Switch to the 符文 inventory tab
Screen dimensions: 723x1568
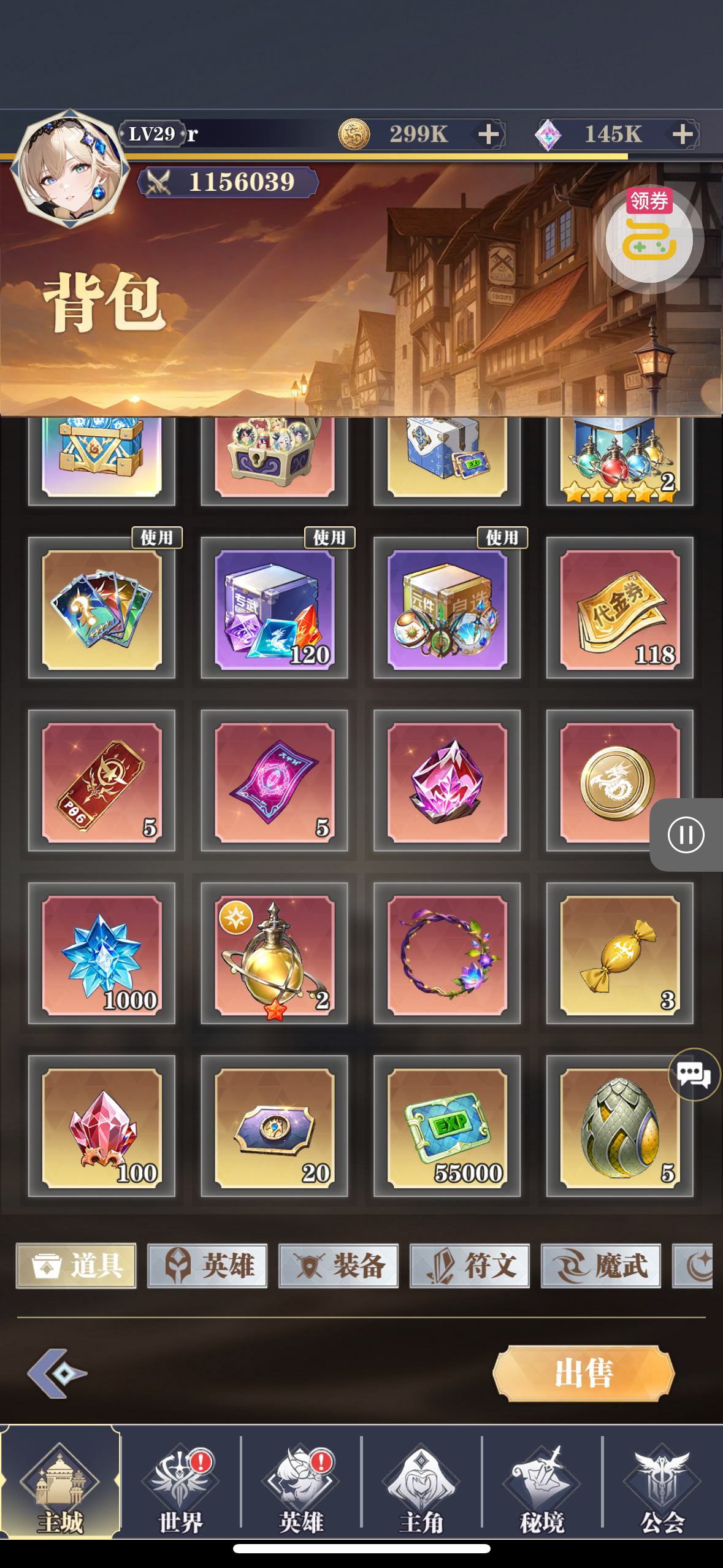(470, 1266)
